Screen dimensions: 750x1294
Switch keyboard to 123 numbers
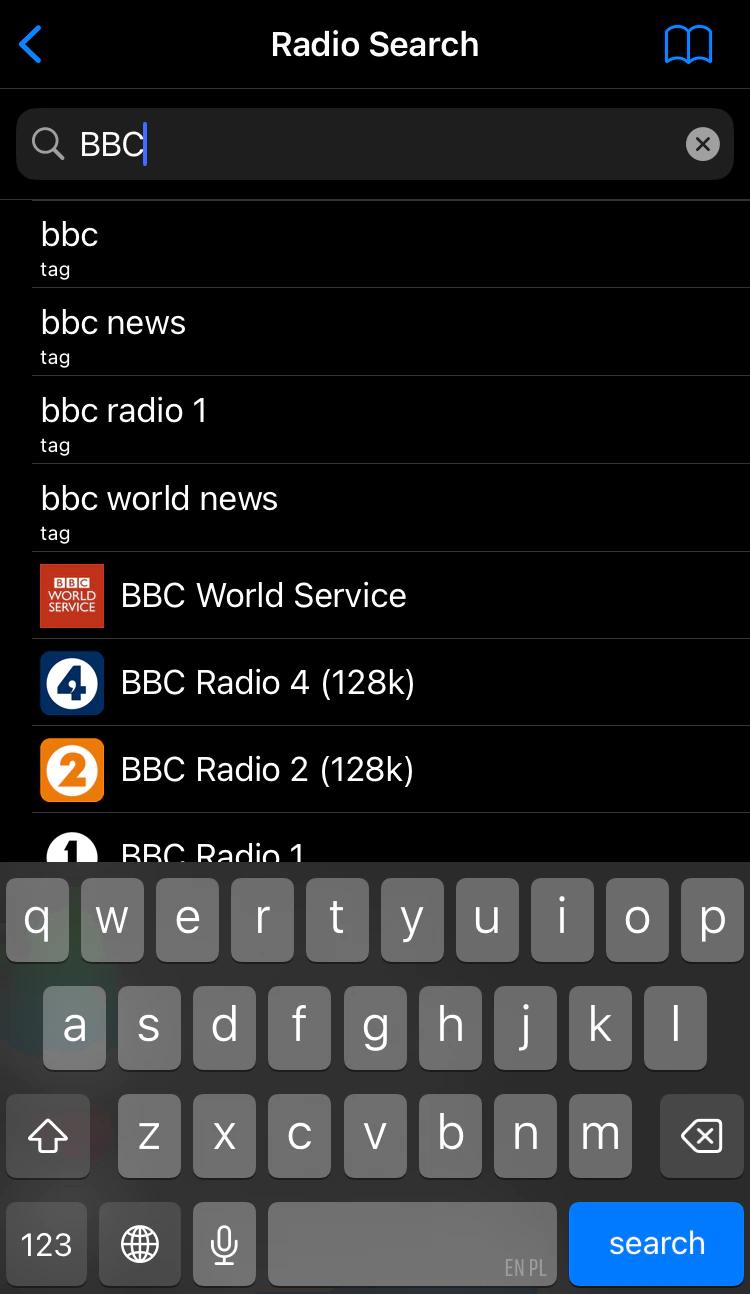coord(47,1244)
